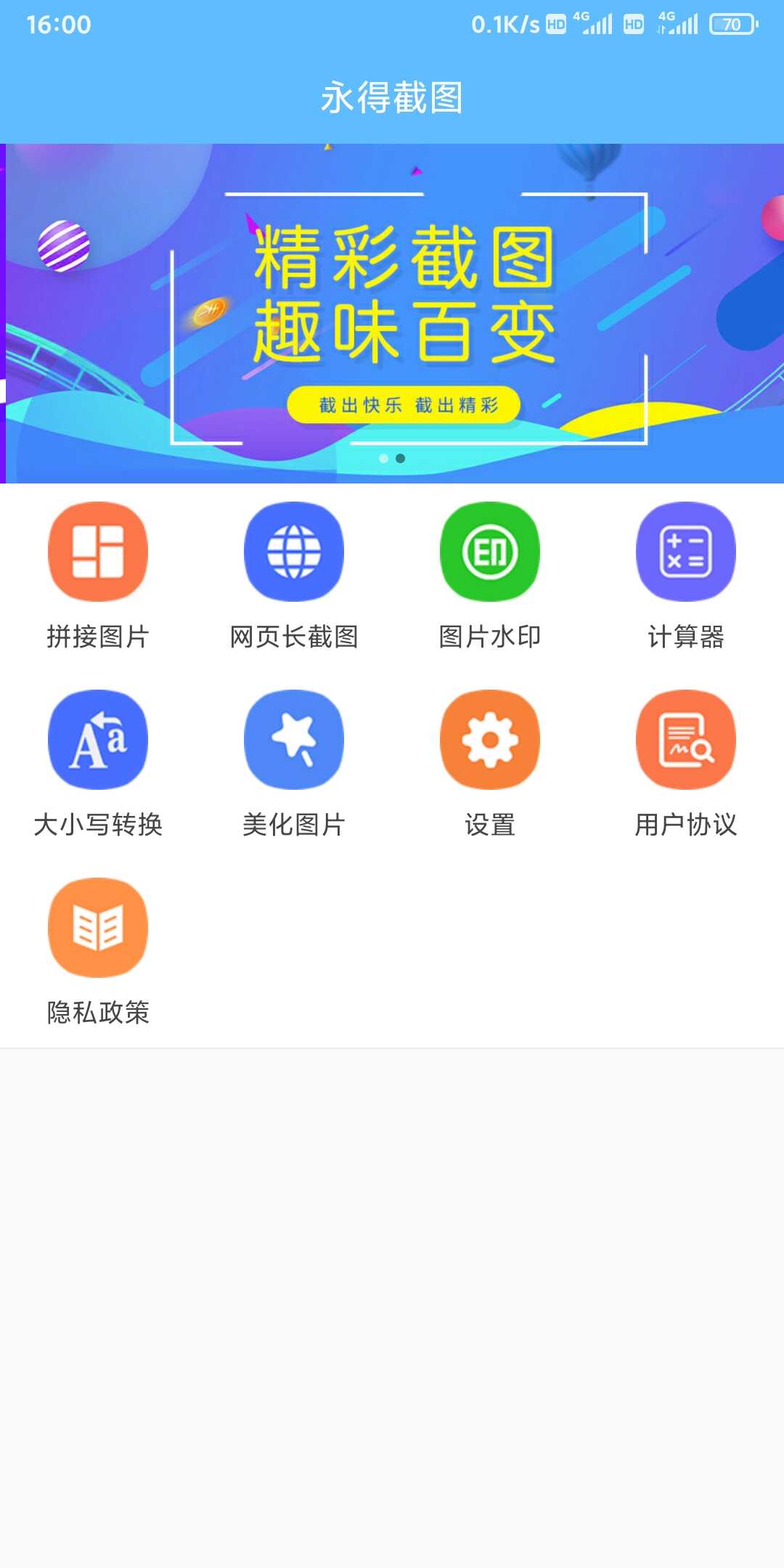Screen dimensions: 784x1568
Task: Open the 拼接图片 image stitching tool
Action: (x=98, y=552)
